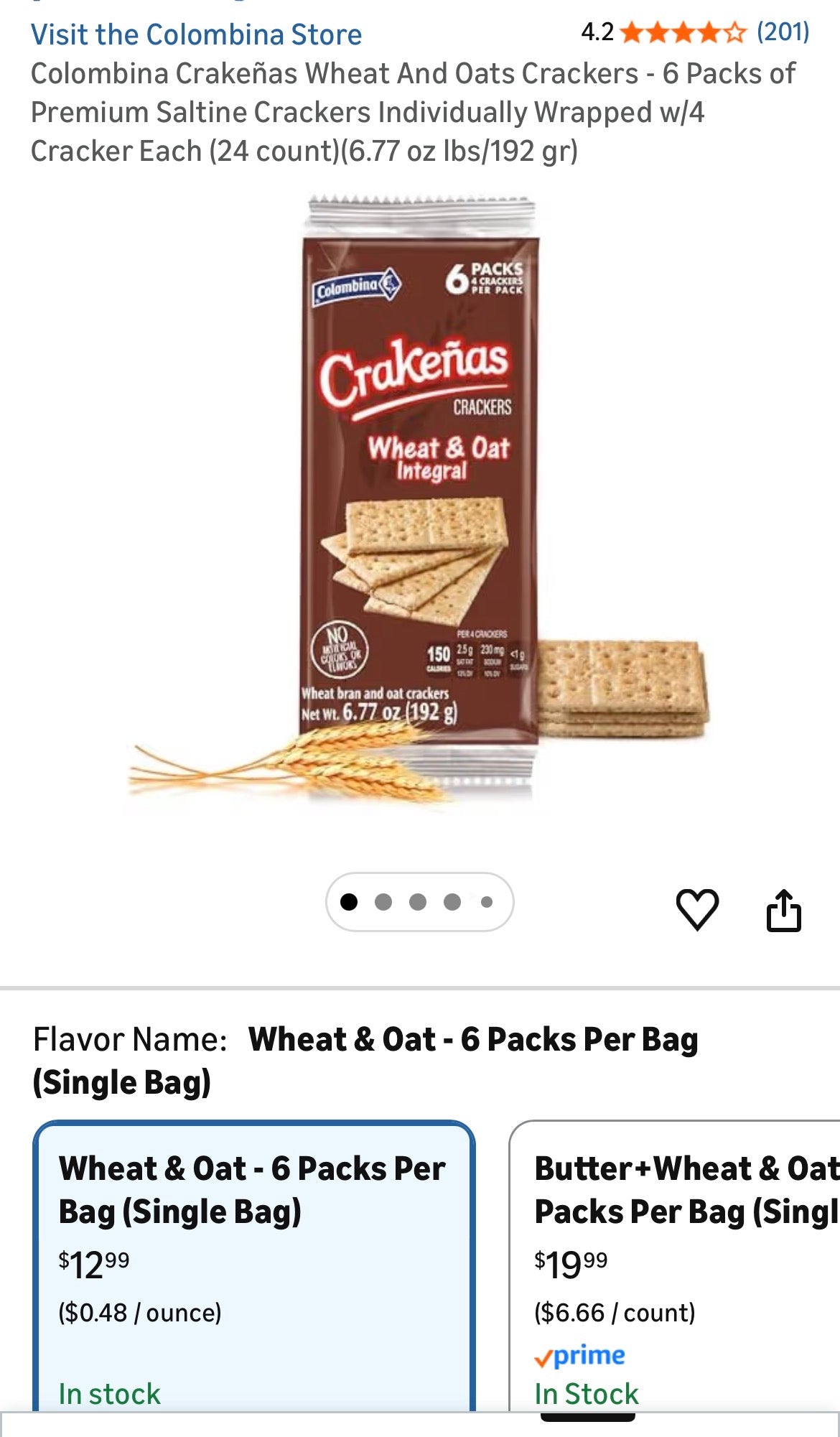Click the carousel dot progress control
This screenshot has width=840, height=1437.
(x=419, y=903)
